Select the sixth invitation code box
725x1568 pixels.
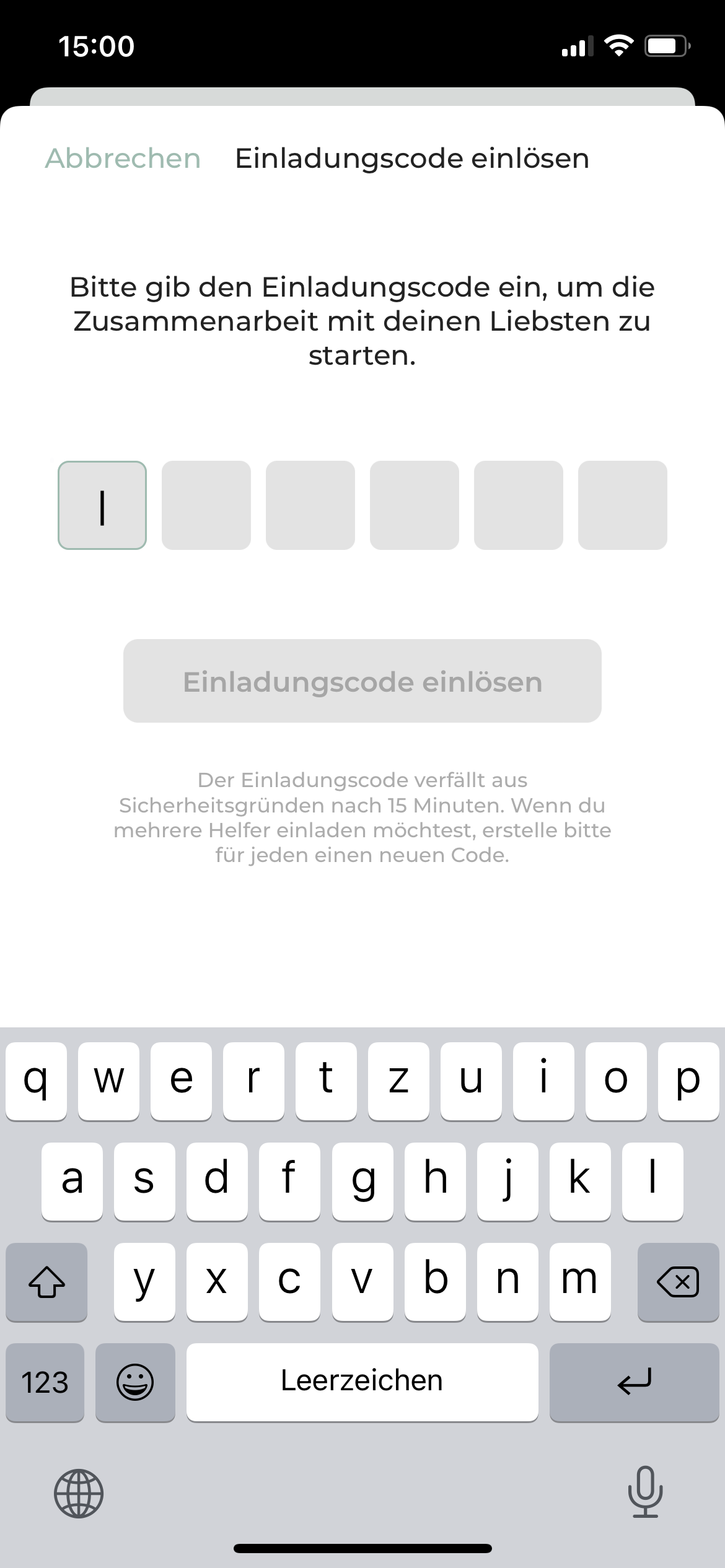click(623, 505)
